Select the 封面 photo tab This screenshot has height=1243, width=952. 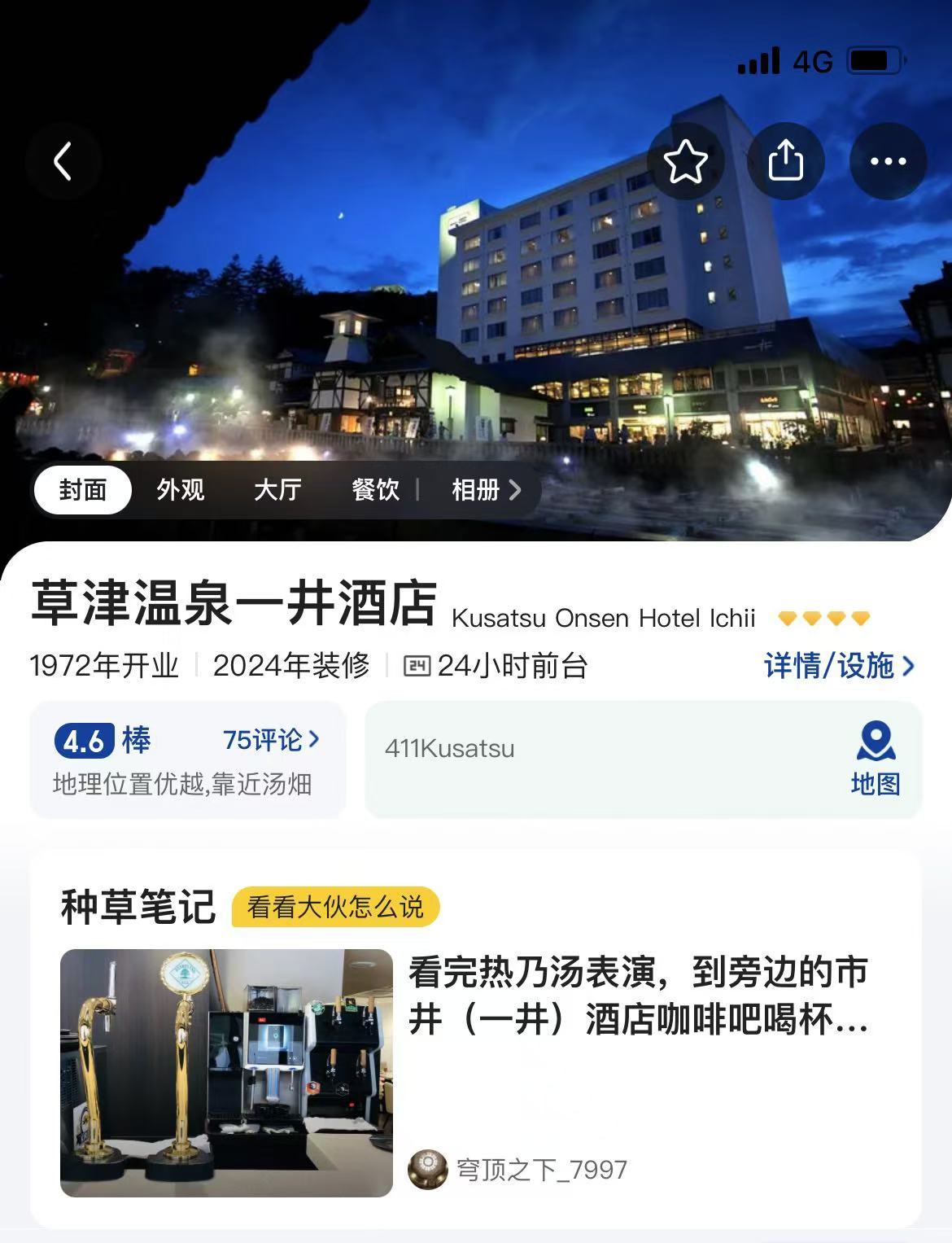83,490
